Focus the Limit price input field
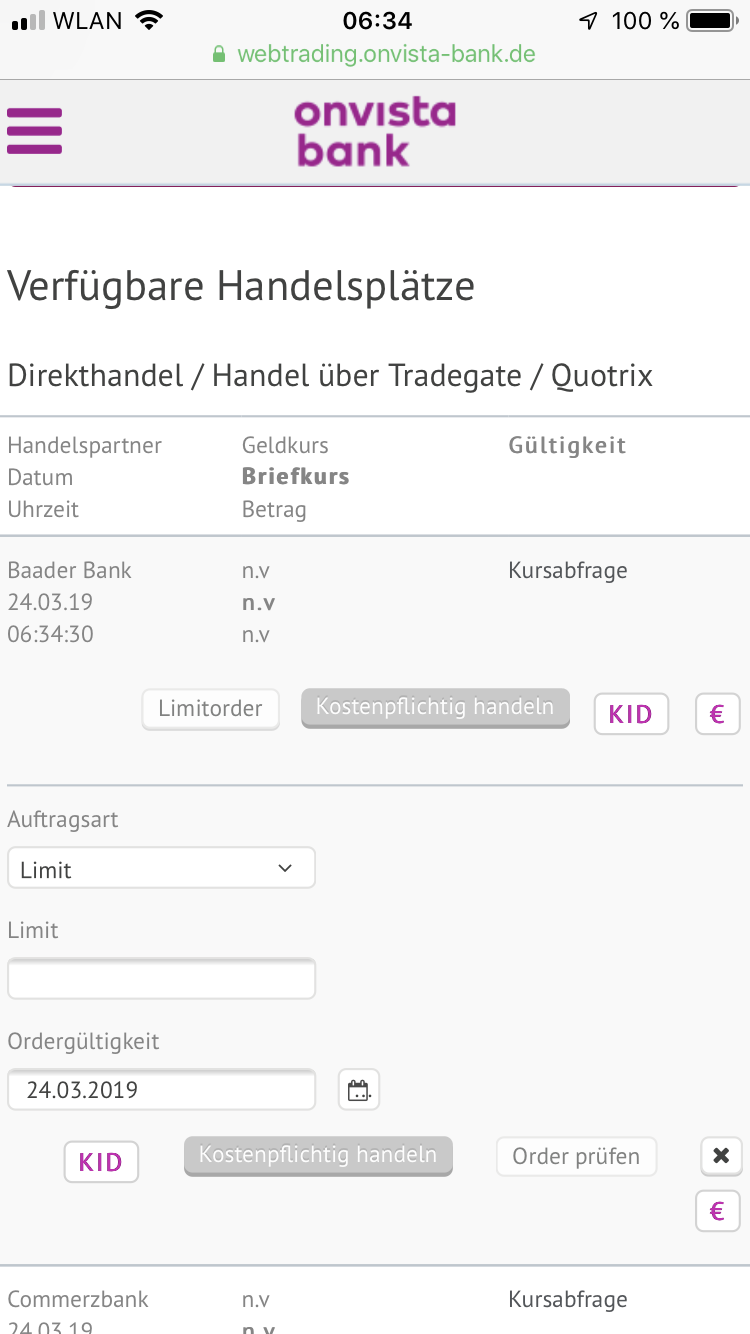 click(x=161, y=979)
